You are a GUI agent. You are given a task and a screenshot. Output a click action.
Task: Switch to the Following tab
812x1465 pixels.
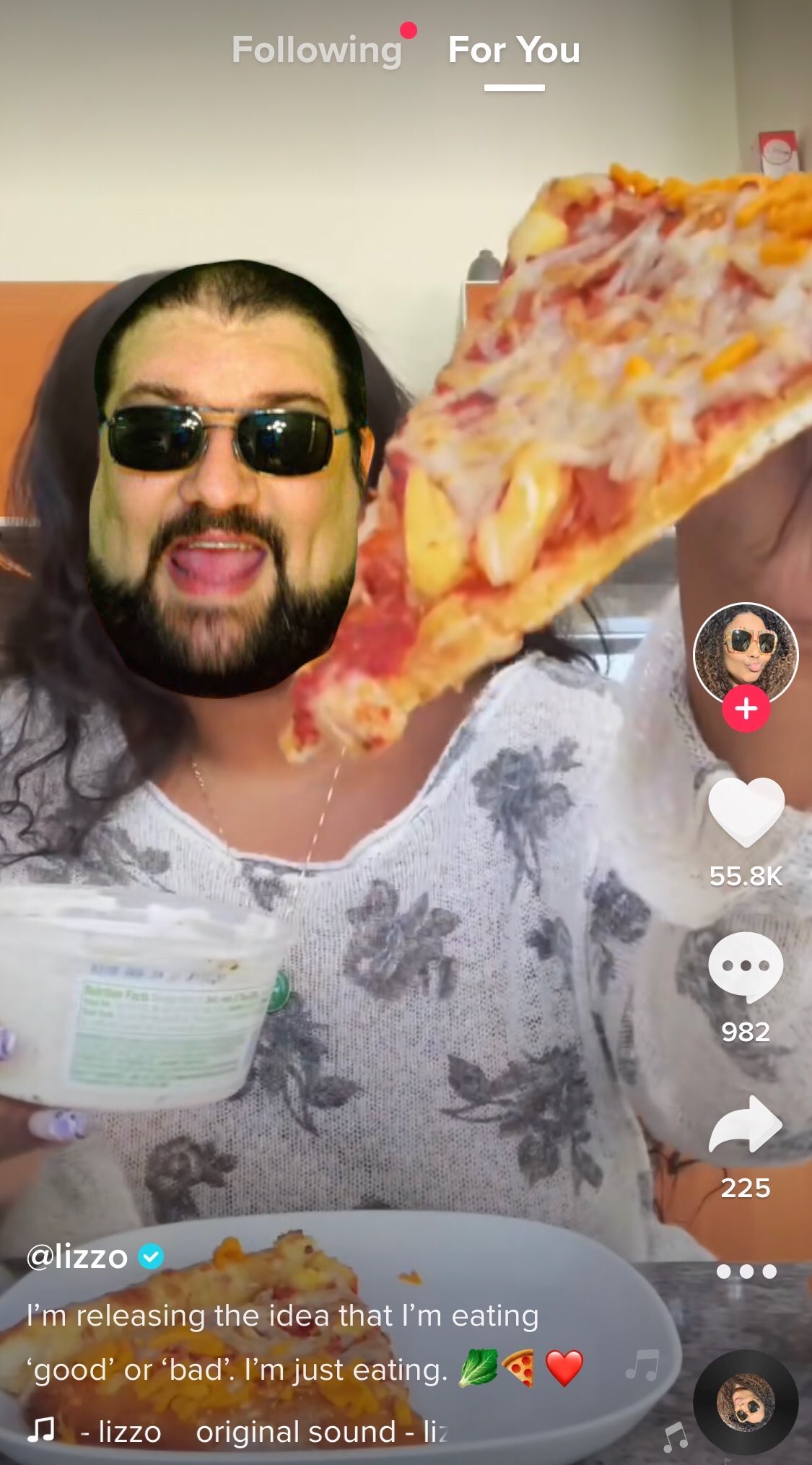316,51
